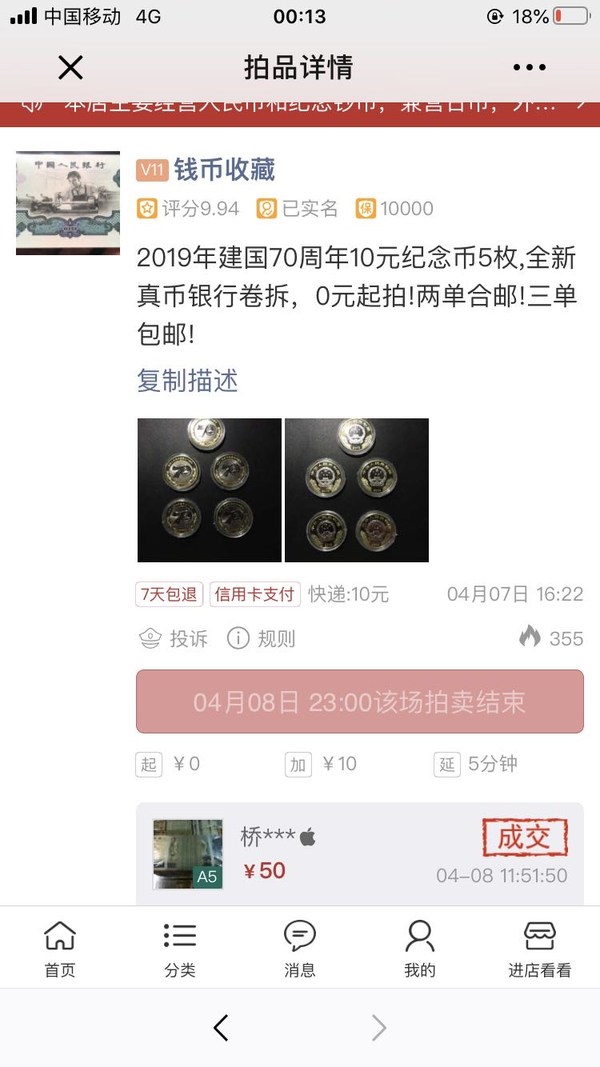Close the 拍品详情 page
The height and width of the screenshot is (1067, 600).
[x=70, y=68]
